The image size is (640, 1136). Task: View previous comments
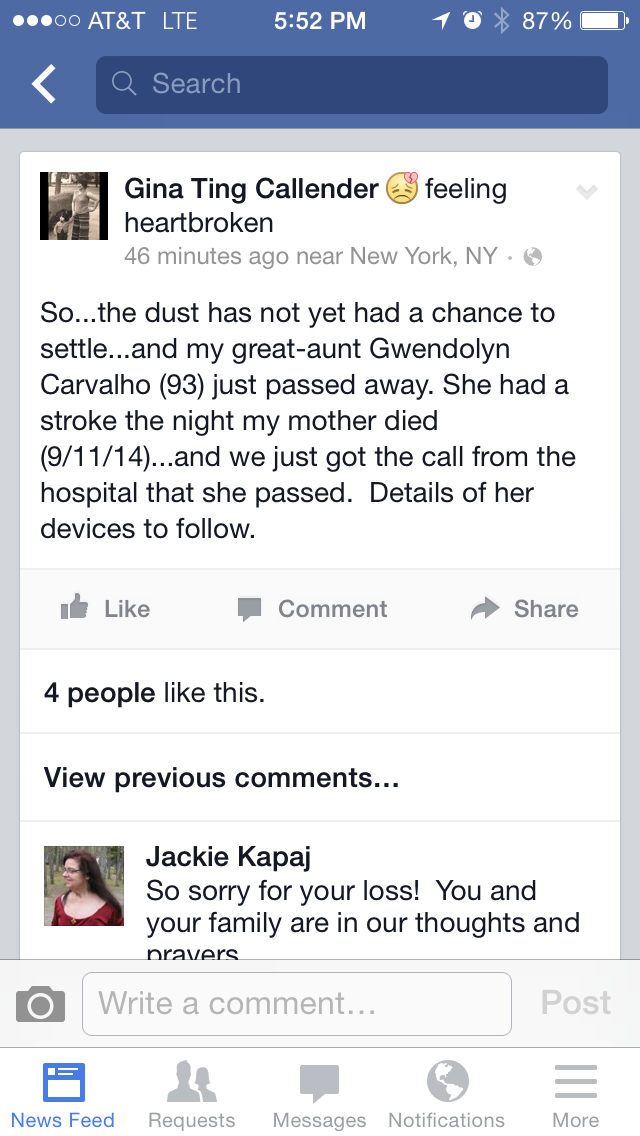[x=221, y=778]
